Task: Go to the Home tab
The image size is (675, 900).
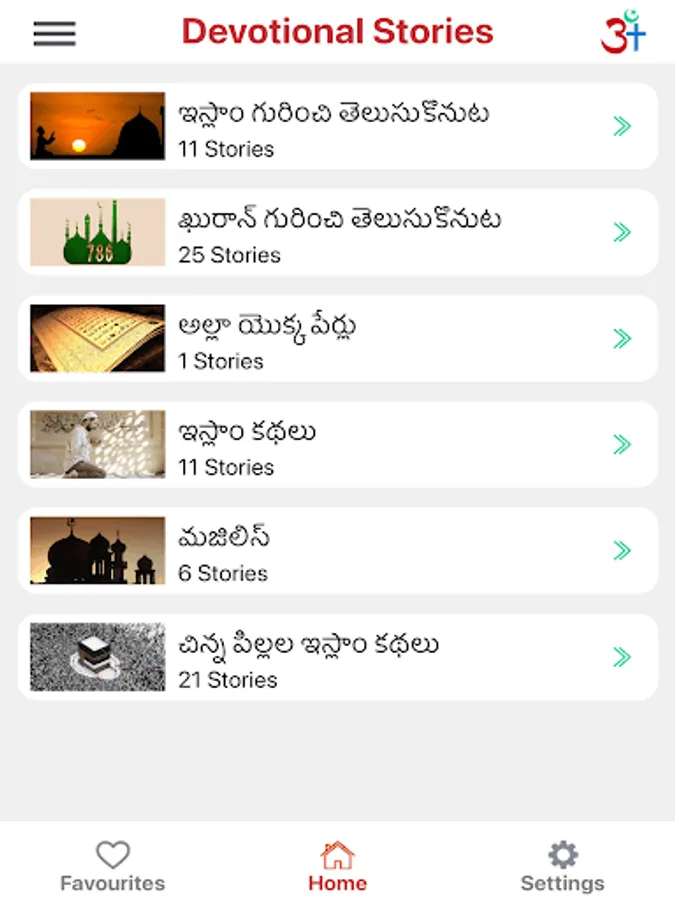Action: (337, 866)
